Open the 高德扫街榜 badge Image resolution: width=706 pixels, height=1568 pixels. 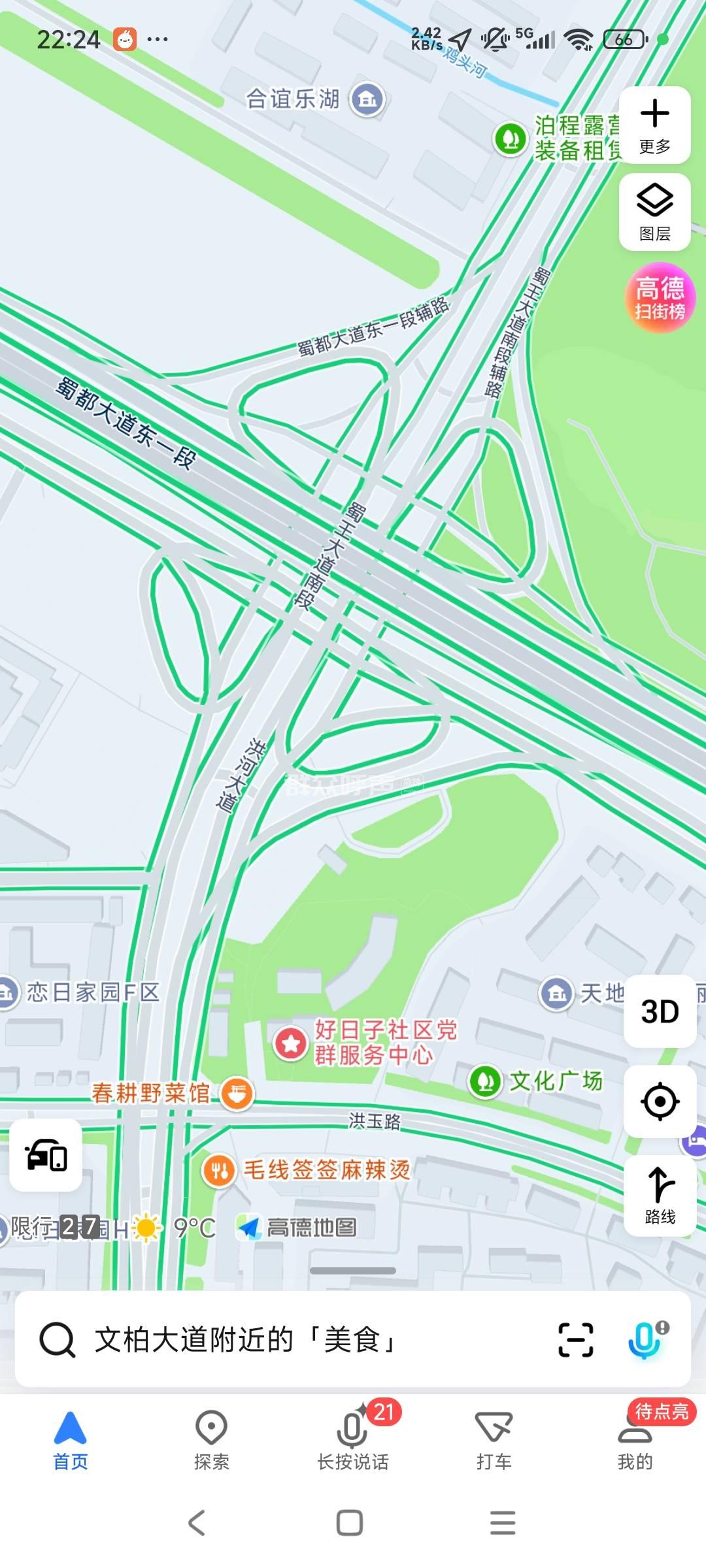click(x=660, y=298)
